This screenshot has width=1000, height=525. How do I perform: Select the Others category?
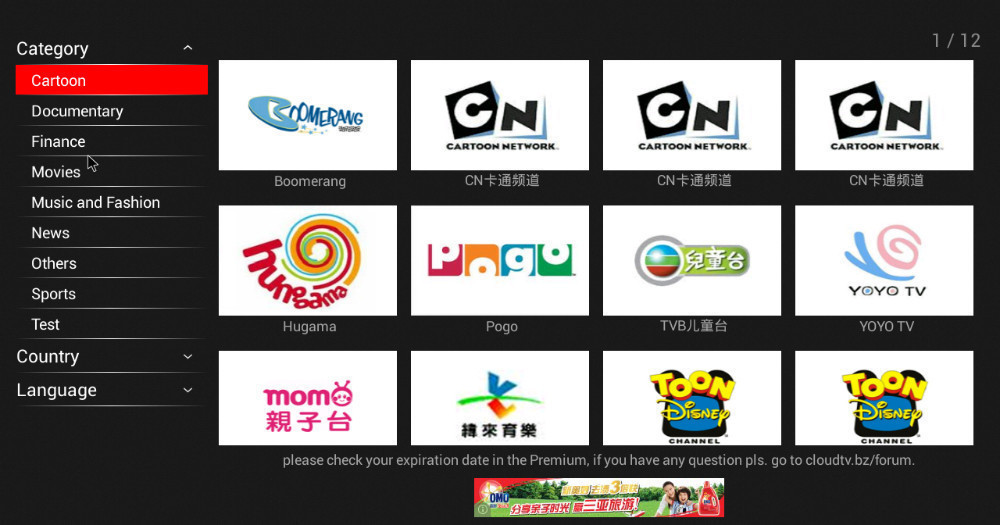click(x=54, y=263)
